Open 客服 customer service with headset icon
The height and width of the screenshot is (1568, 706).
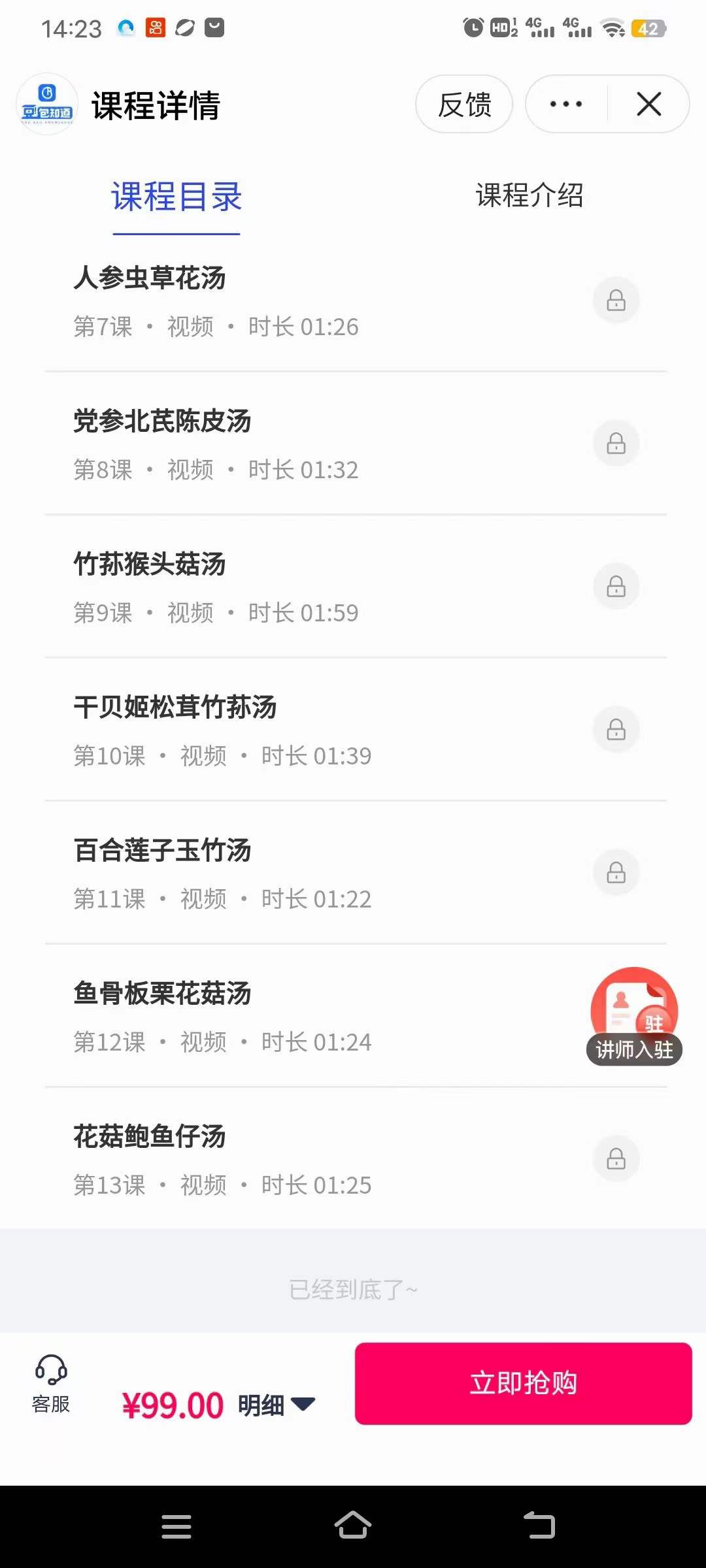click(x=51, y=1382)
